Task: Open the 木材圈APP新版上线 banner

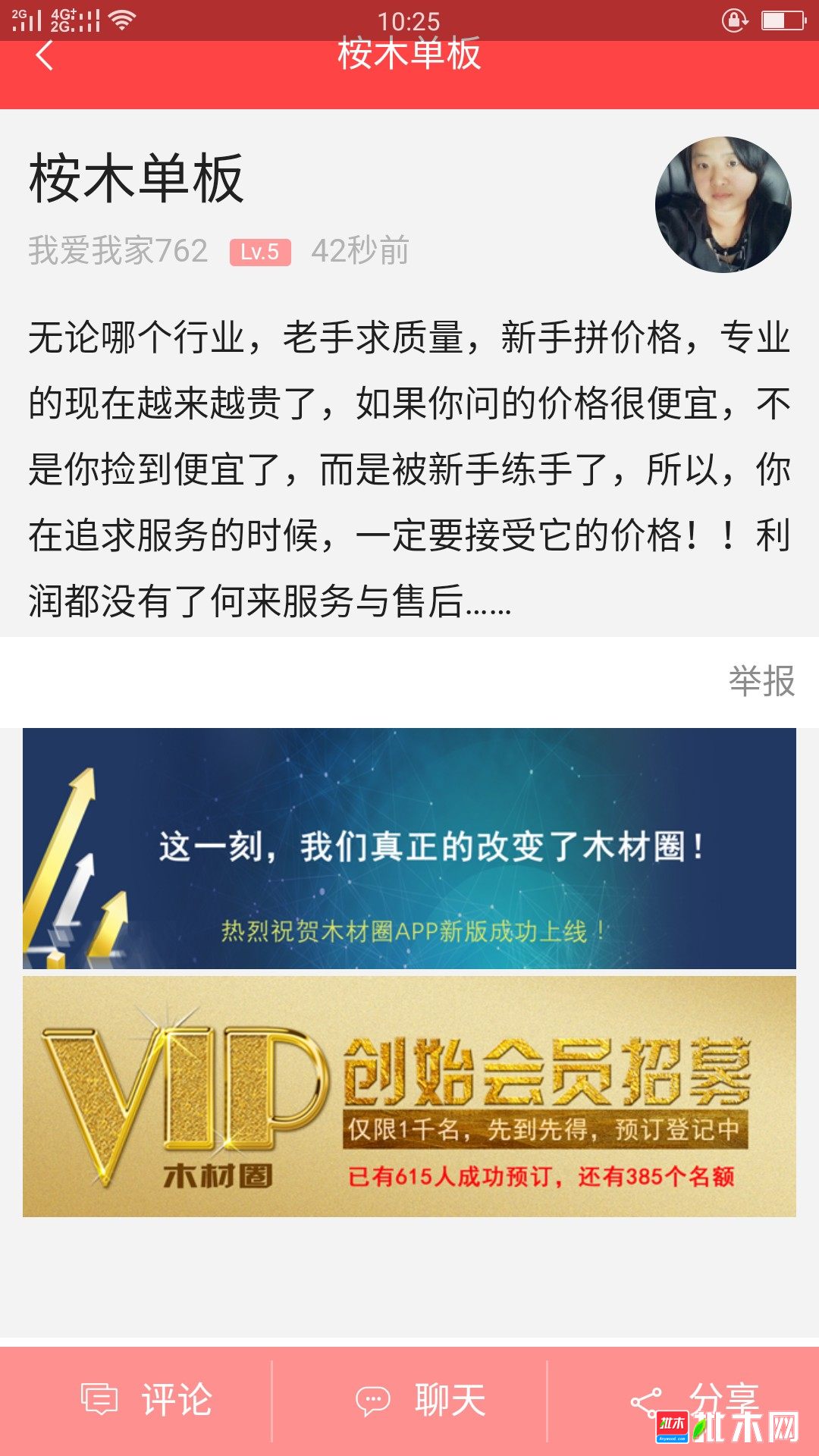Action: [409, 848]
